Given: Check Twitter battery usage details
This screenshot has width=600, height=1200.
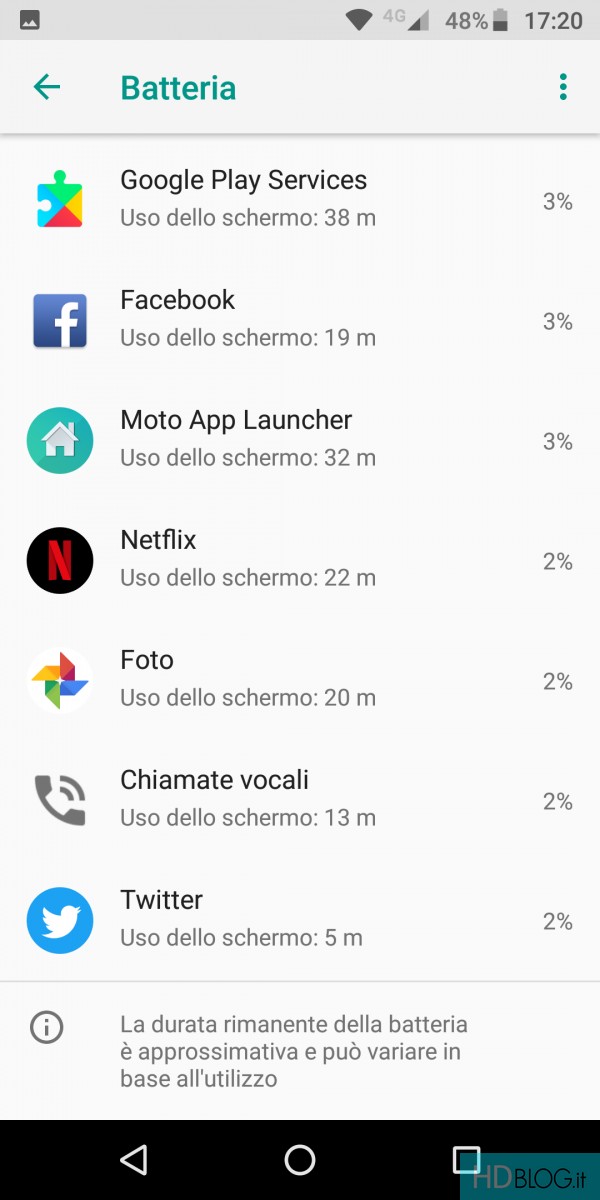Looking at the screenshot, I should 300,918.
